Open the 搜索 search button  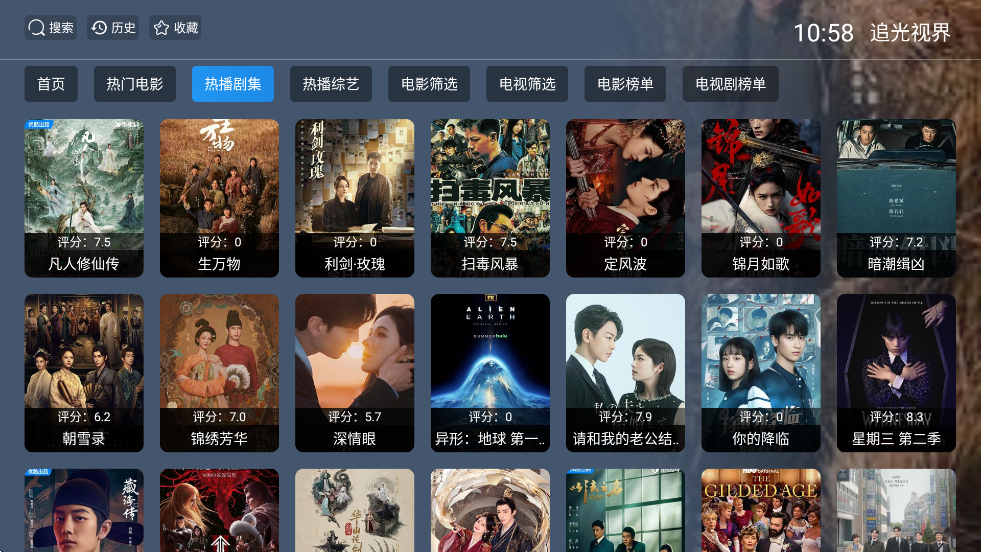(51, 28)
